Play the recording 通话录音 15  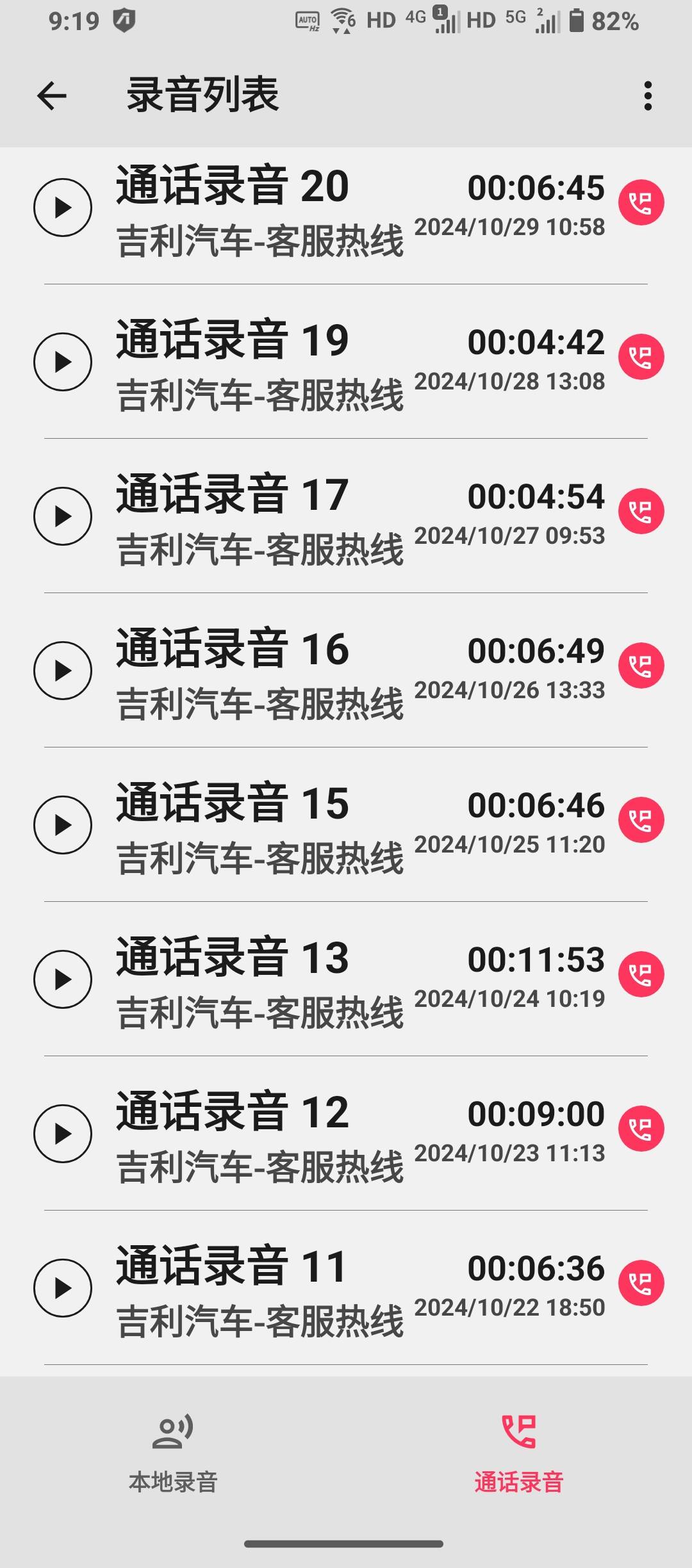click(63, 825)
